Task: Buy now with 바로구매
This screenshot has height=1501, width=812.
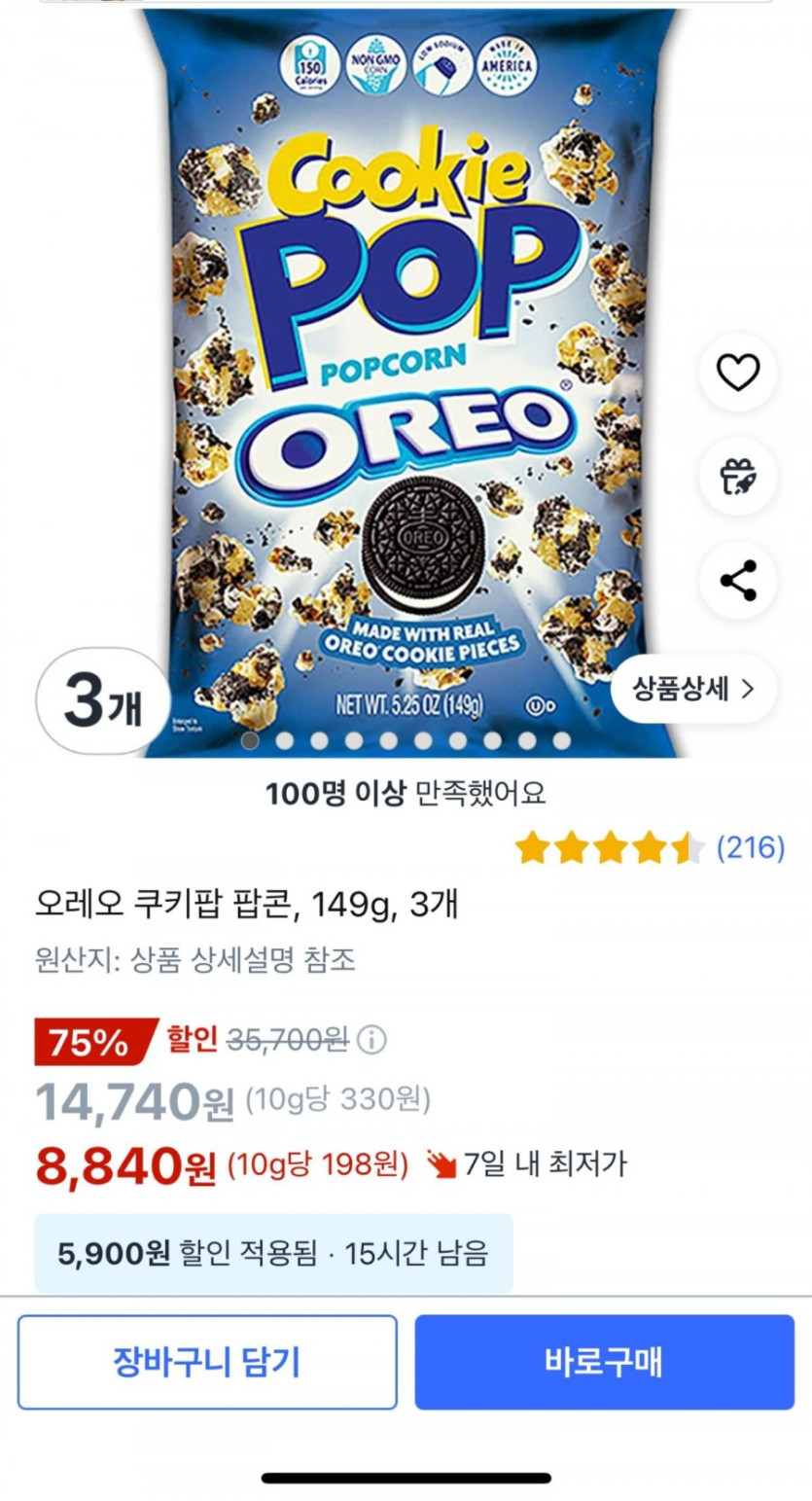Action: pyautogui.click(x=604, y=1362)
